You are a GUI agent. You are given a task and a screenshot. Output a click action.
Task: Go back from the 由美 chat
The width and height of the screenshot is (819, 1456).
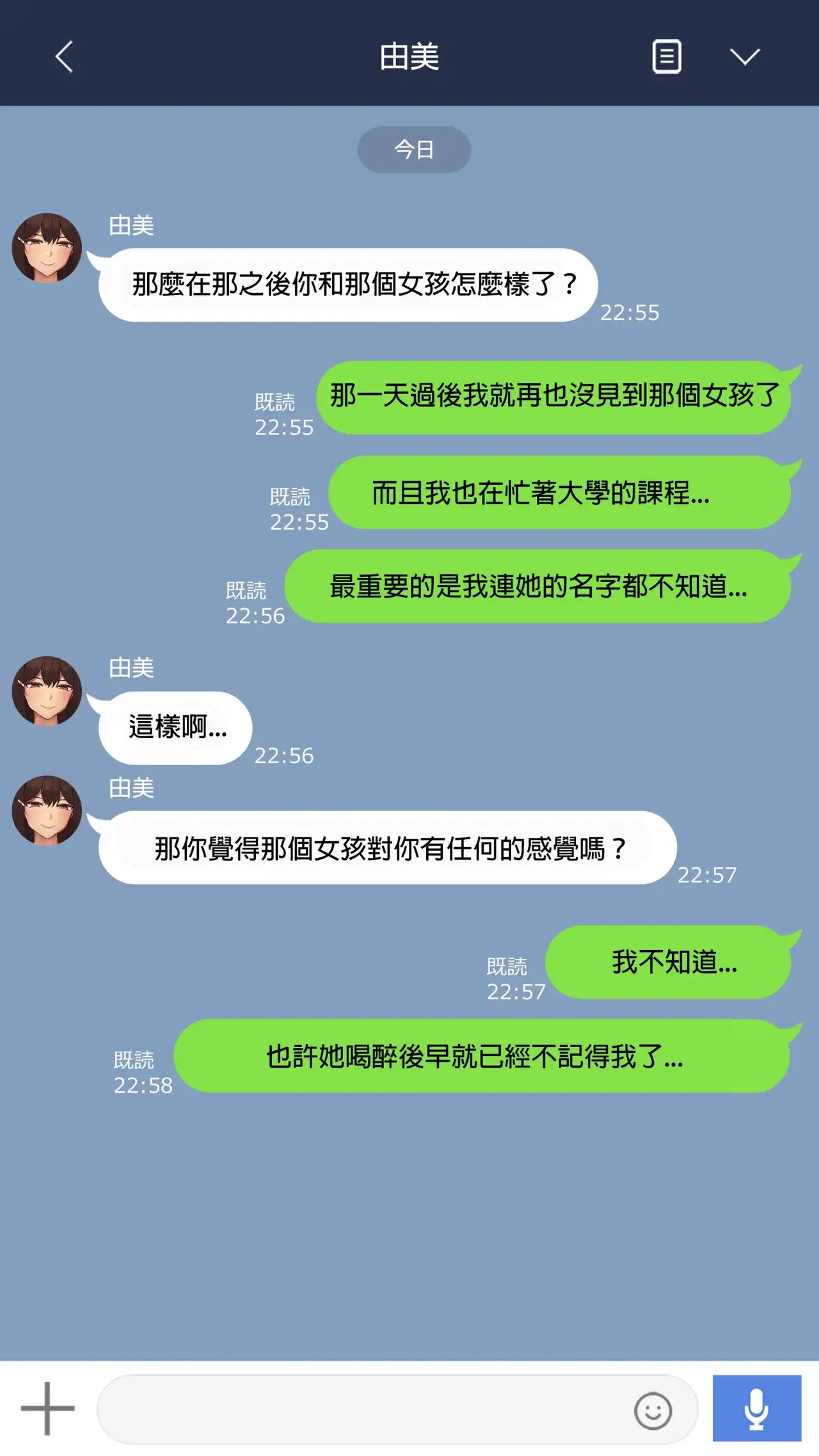coord(64,57)
